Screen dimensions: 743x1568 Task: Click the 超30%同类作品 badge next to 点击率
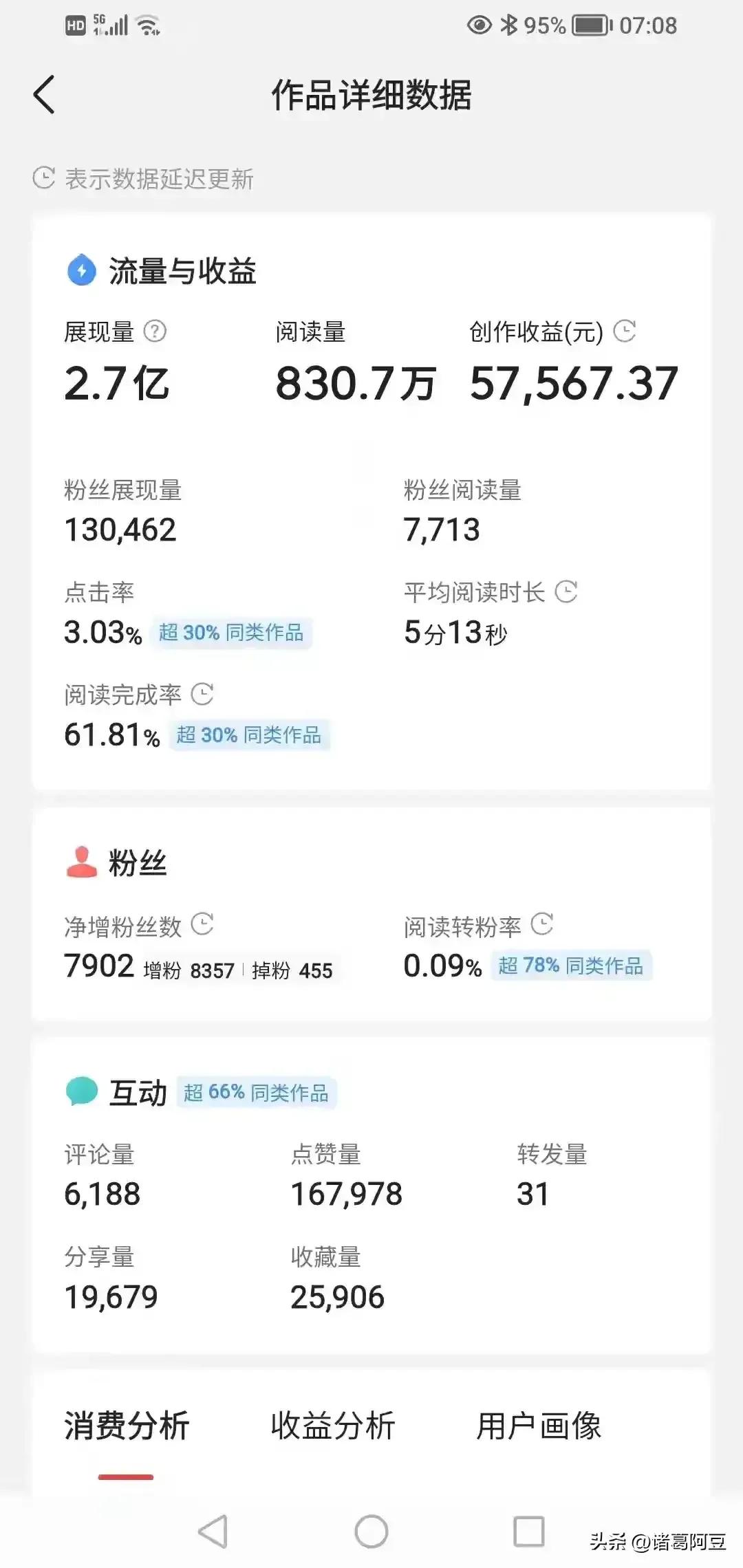(233, 633)
